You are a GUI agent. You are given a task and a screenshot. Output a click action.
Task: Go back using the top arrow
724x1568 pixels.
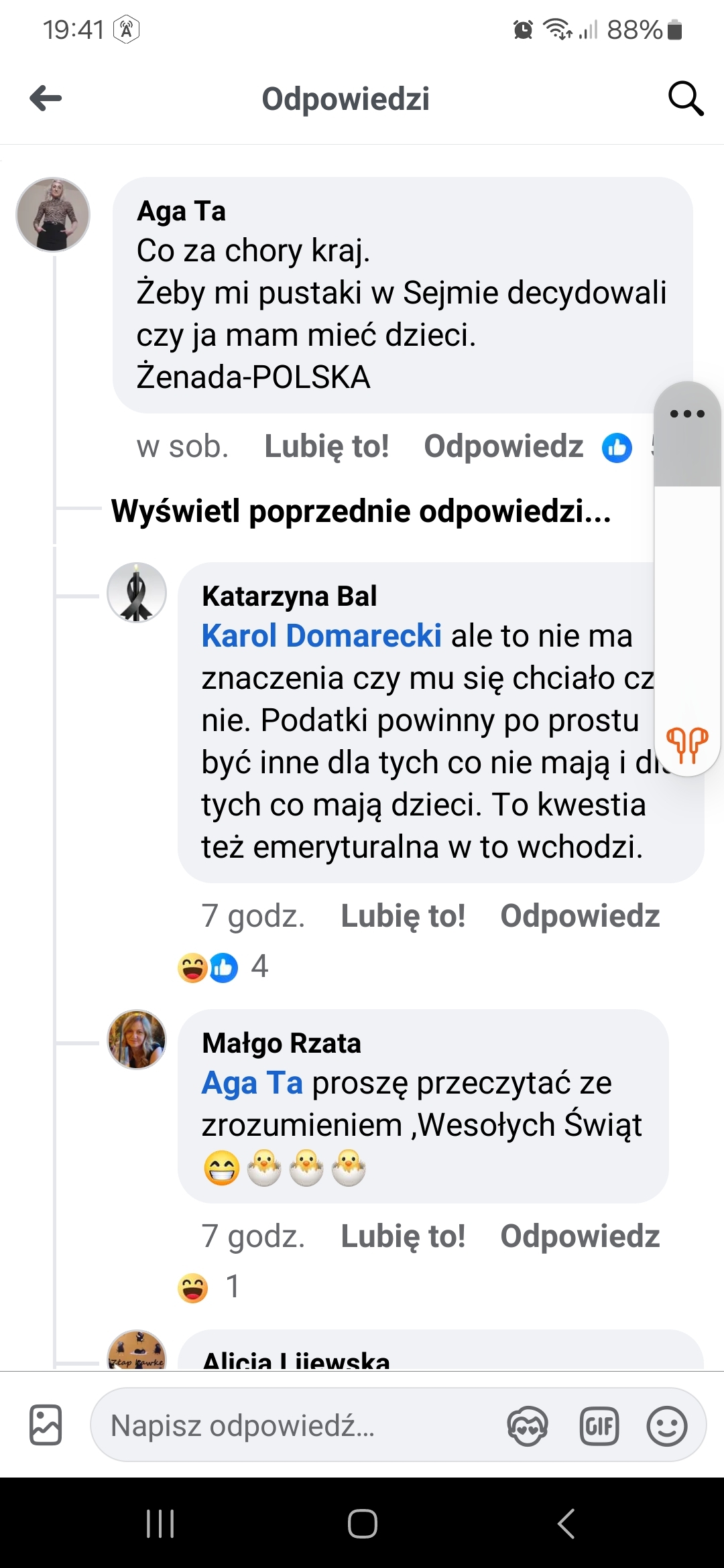(x=46, y=99)
